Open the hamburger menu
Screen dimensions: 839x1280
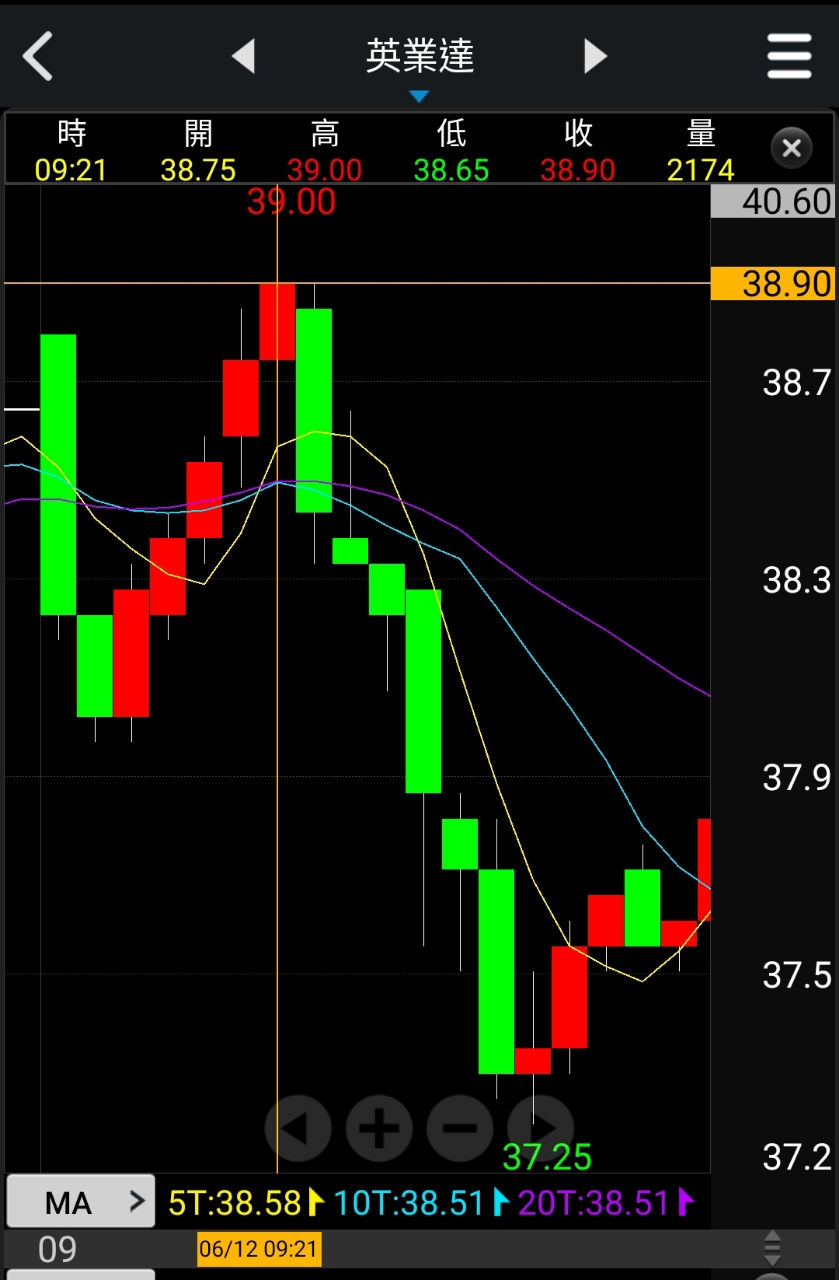click(789, 56)
